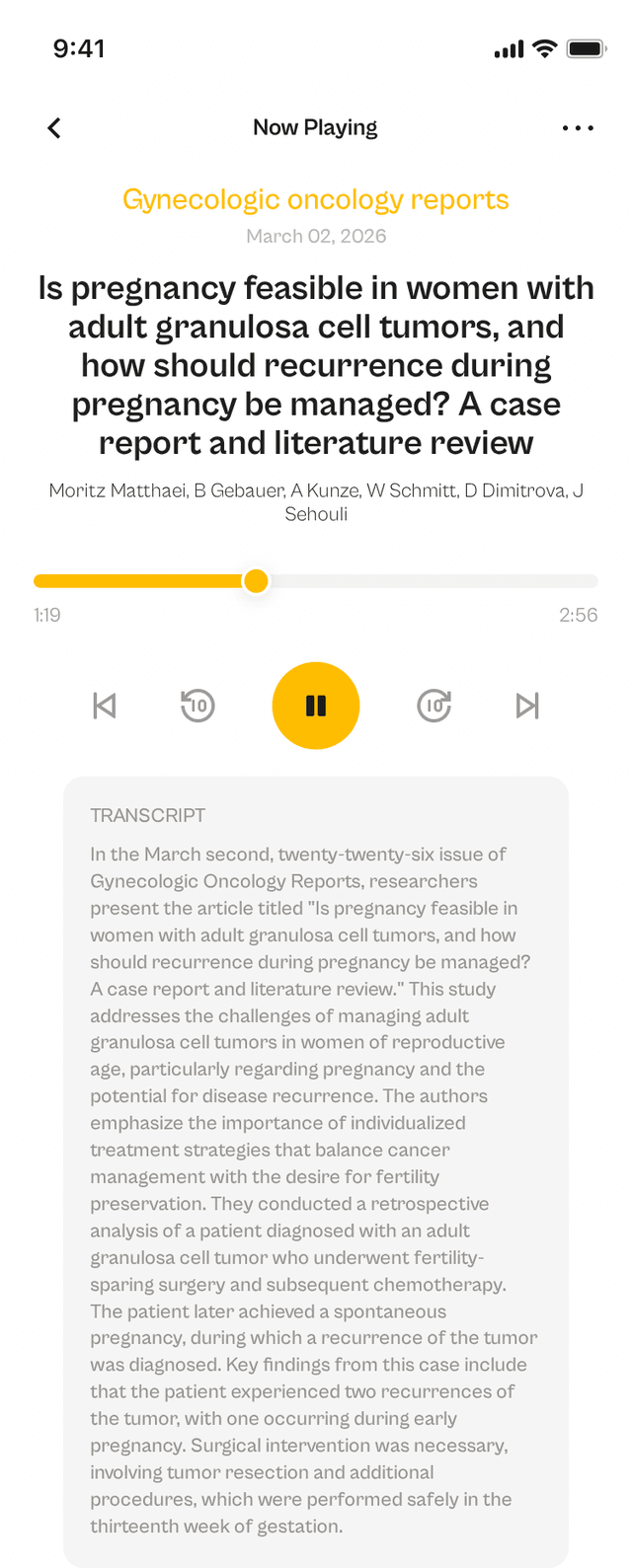Tap the playback progress slider
The height and width of the screenshot is (1568, 632).
click(x=316, y=581)
